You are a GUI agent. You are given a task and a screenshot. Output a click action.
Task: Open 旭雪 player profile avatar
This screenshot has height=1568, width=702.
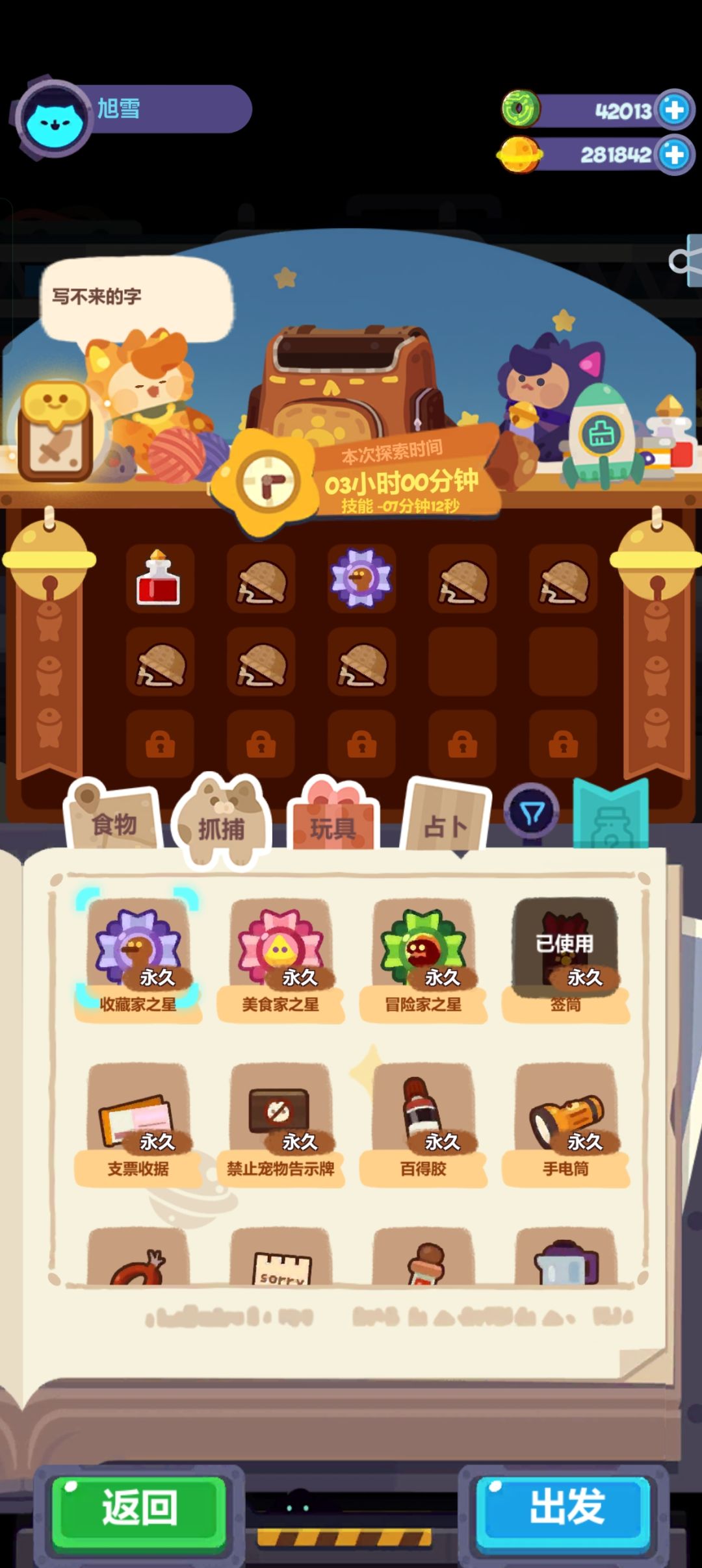click(x=55, y=120)
